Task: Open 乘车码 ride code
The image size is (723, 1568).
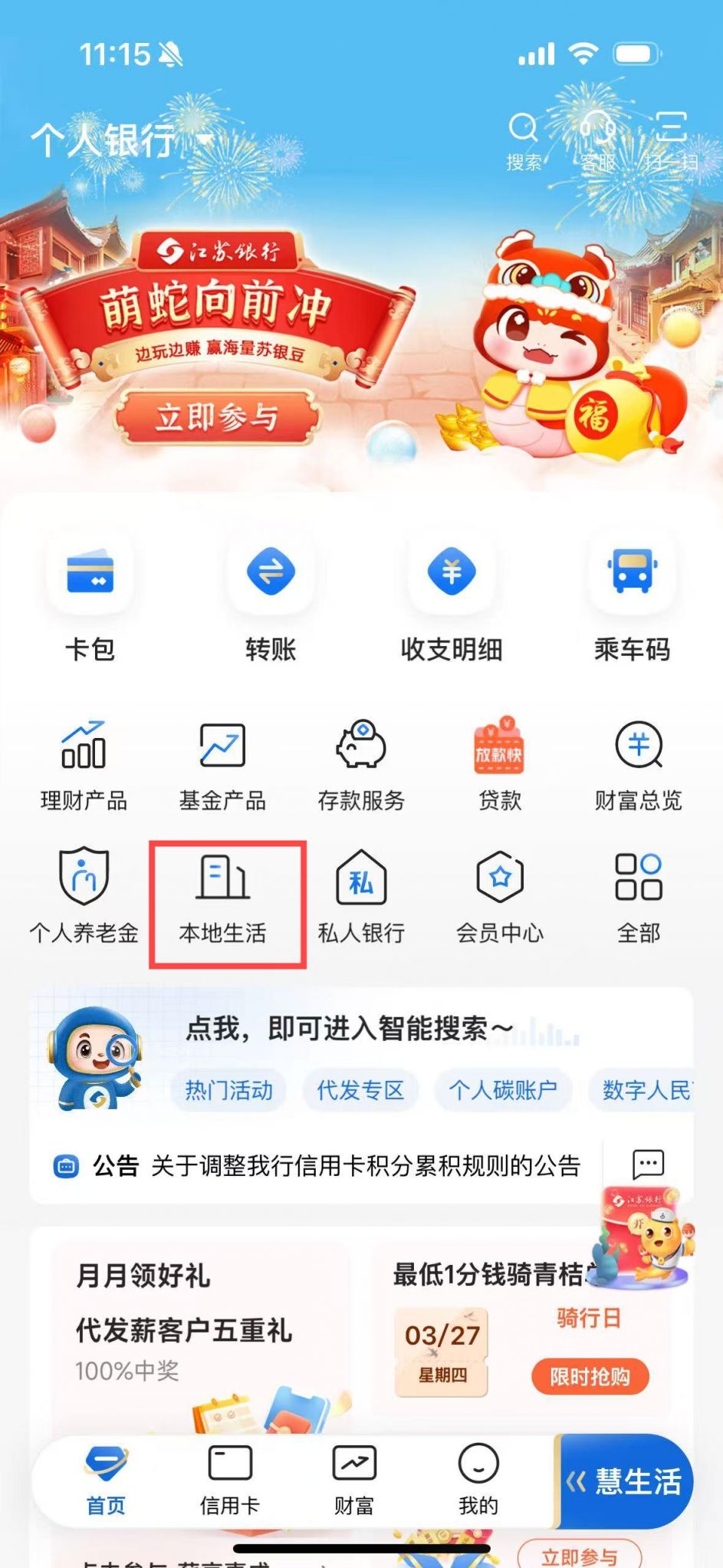Action: [x=632, y=597]
